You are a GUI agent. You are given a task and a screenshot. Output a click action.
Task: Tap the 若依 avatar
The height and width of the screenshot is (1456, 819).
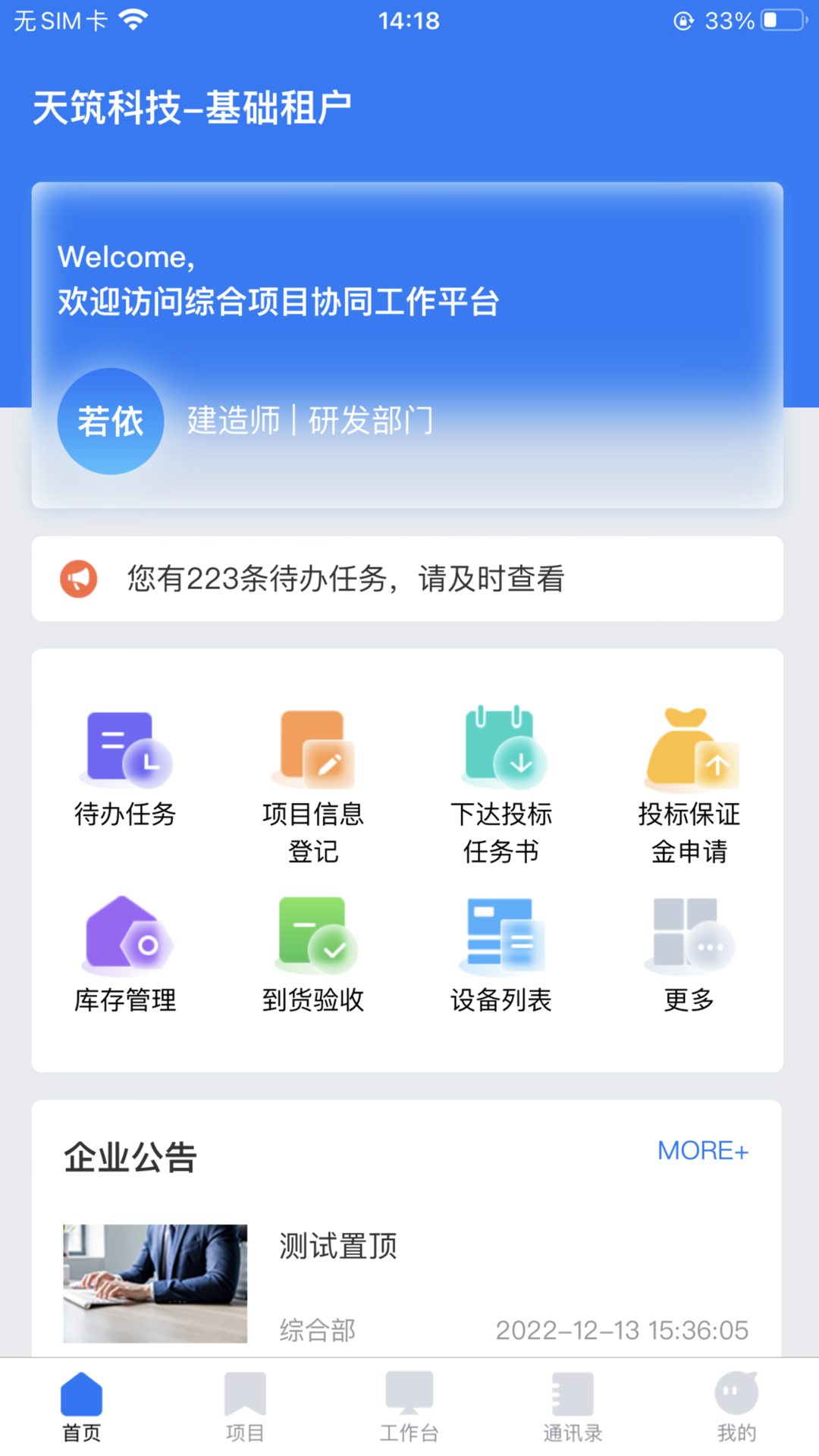[111, 422]
